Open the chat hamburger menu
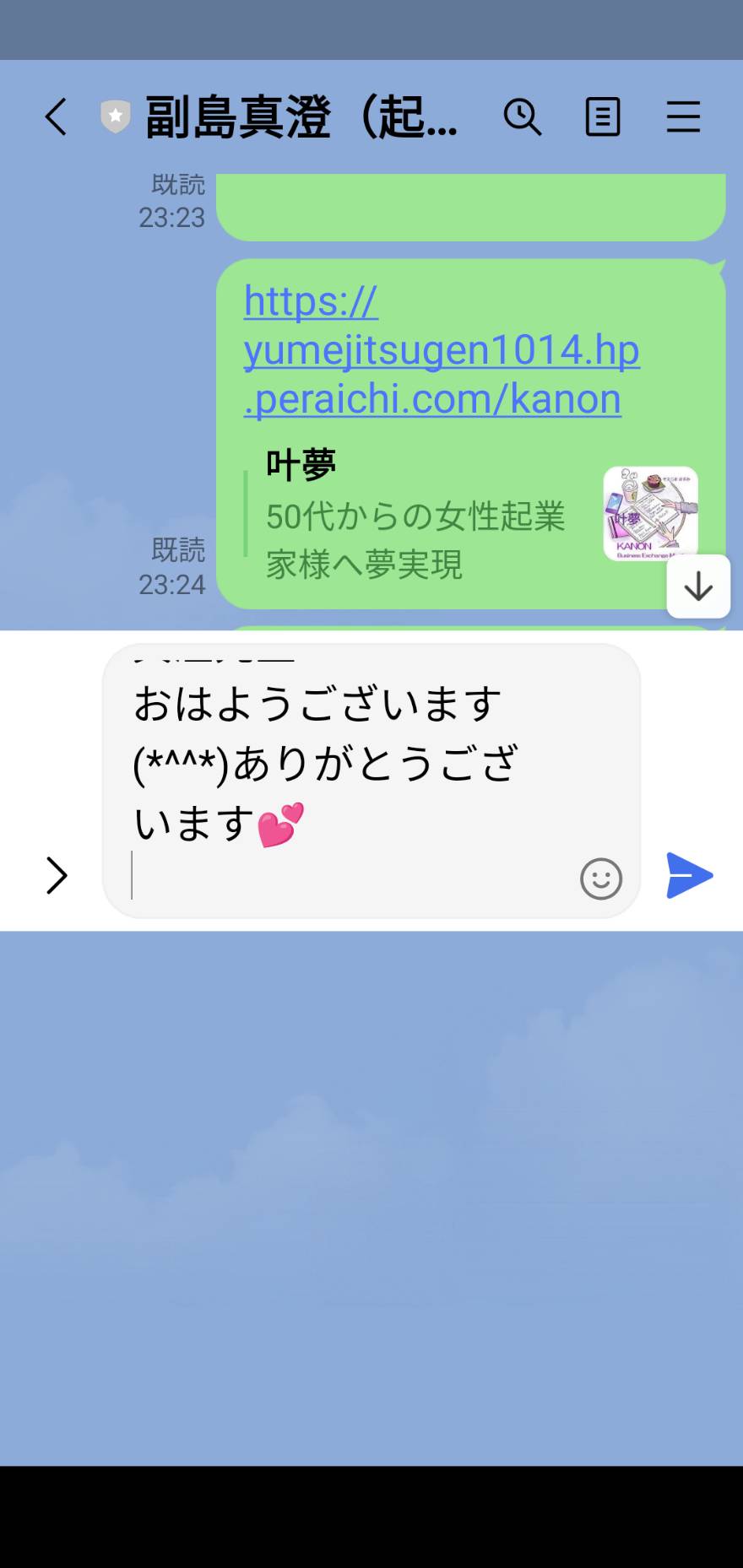Viewport: 743px width, 1568px height. [683, 116]
